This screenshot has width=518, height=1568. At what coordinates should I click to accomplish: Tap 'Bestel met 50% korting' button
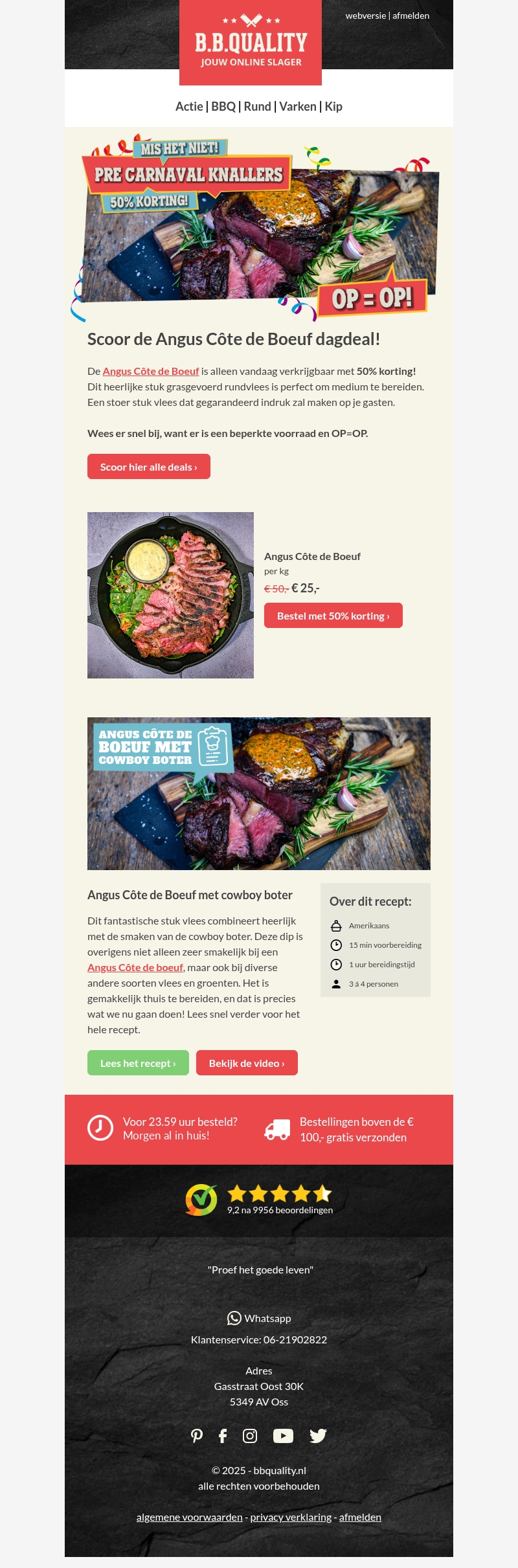(333, 616)
